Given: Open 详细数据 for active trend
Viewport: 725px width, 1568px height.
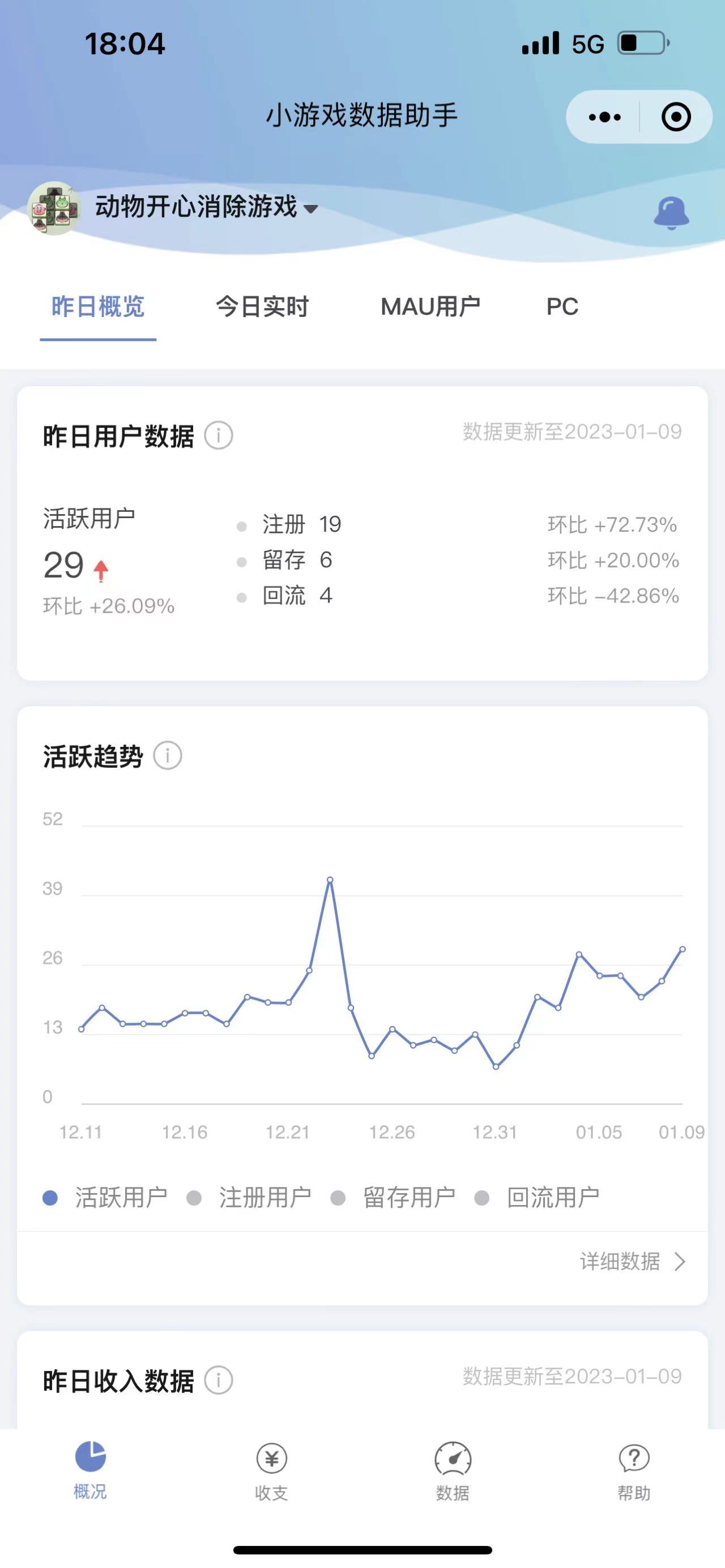Looking at the screenshot, I should coord(633,1262).
